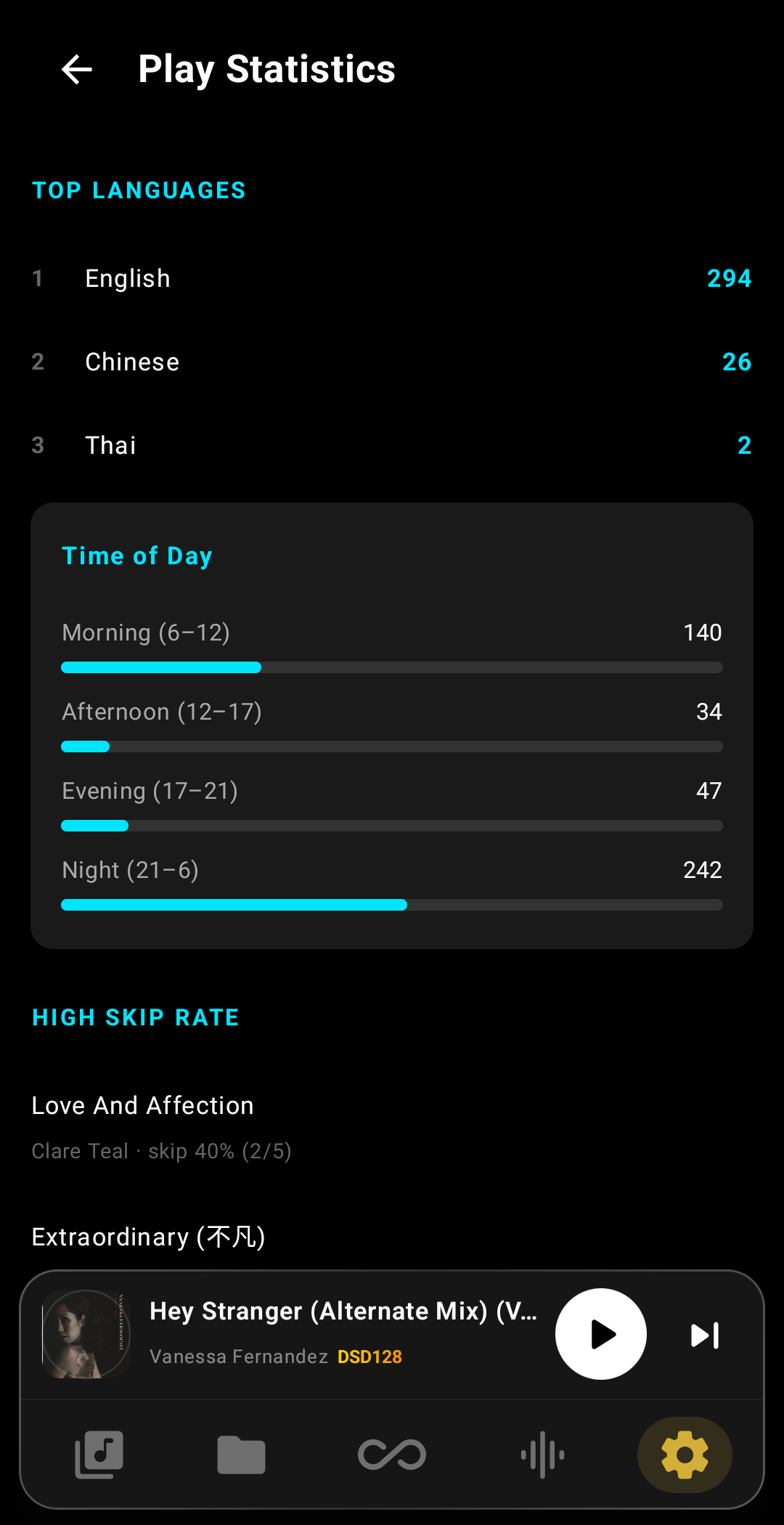Switch to the infinity loop tab
Screen dimensions: 784x1525
(392, 1455)
